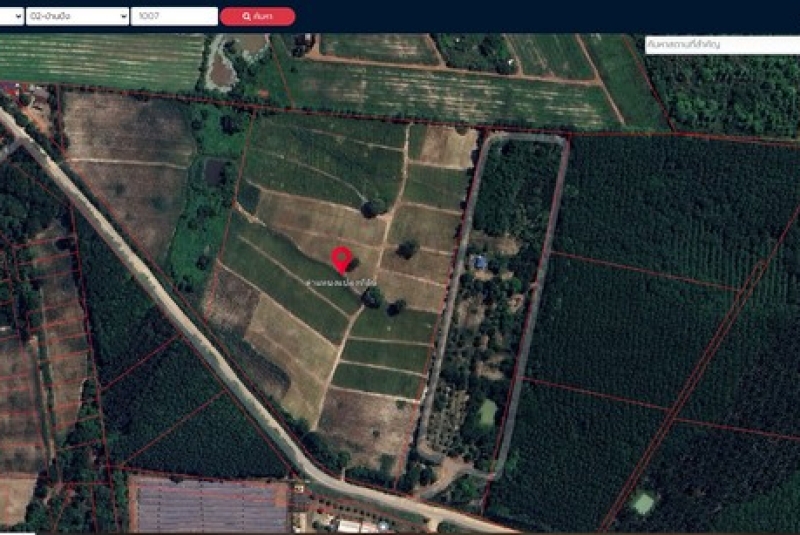Tap the red ค้นหา search button

point(257,17)
